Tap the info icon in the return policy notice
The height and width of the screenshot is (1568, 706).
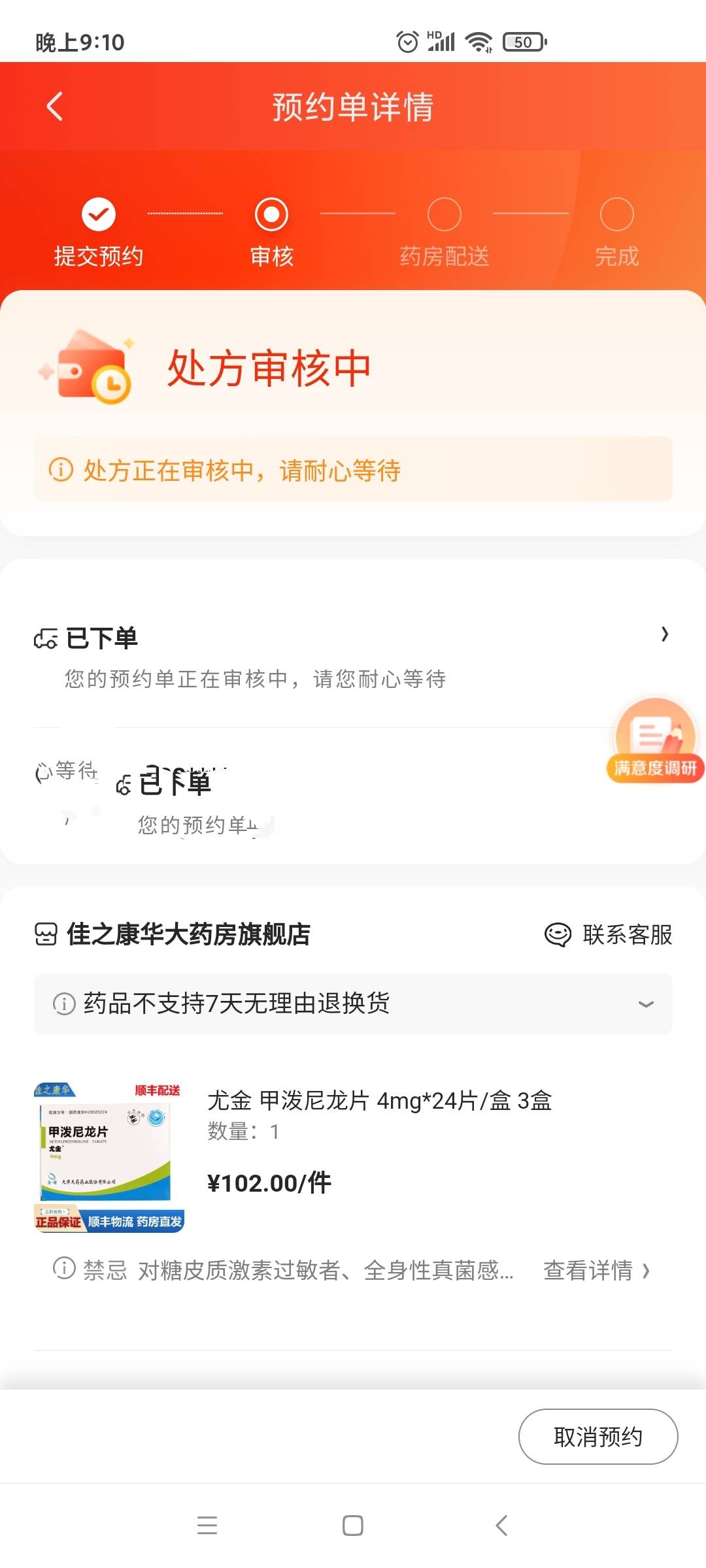point(63,1004)
